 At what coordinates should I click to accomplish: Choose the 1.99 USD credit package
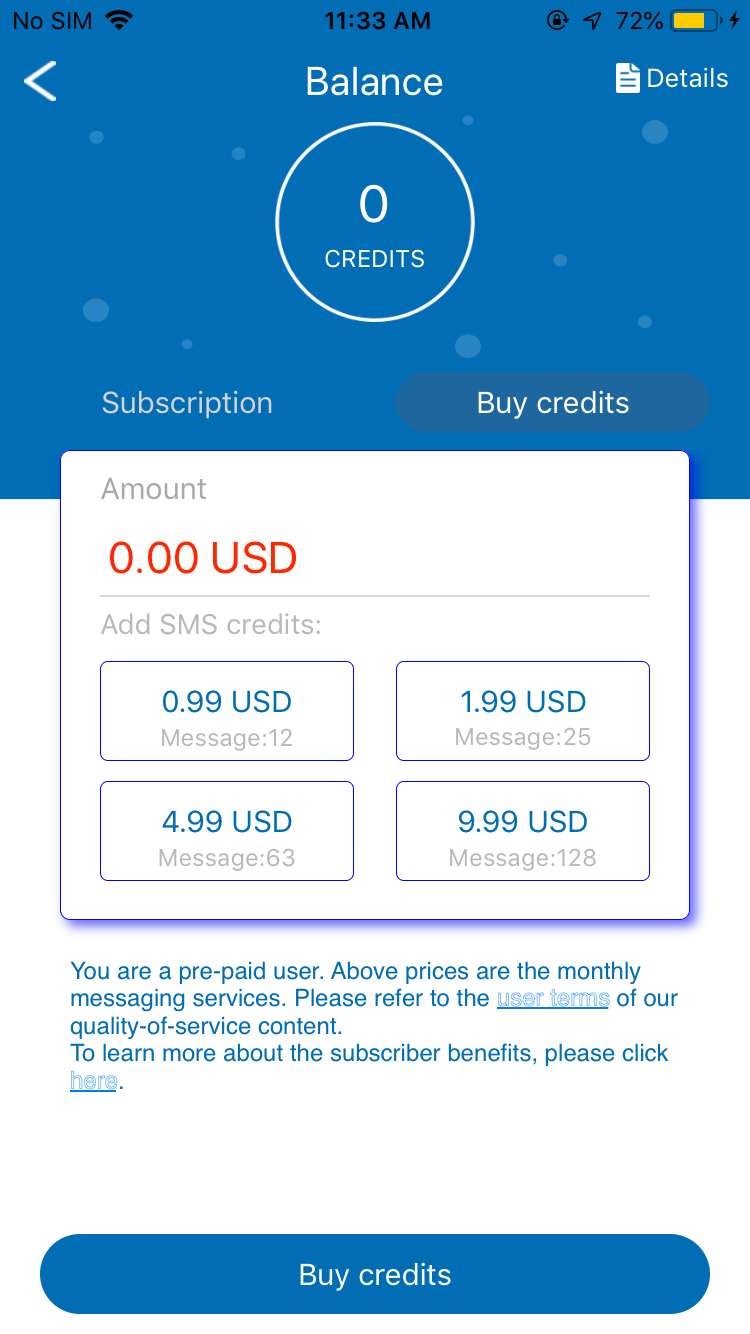click(x=523, y=711)
